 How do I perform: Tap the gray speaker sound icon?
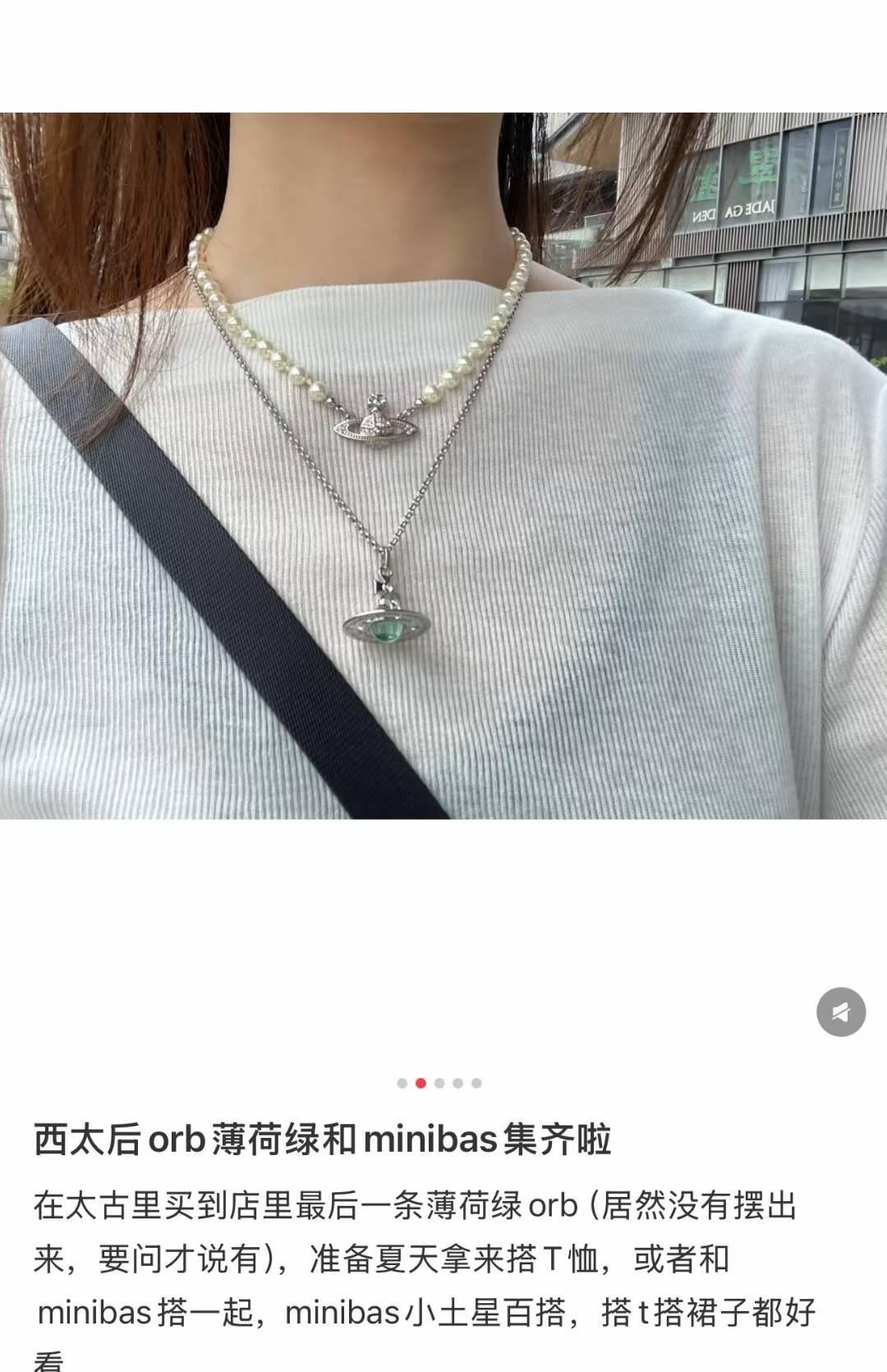[x=841, y=1011]
